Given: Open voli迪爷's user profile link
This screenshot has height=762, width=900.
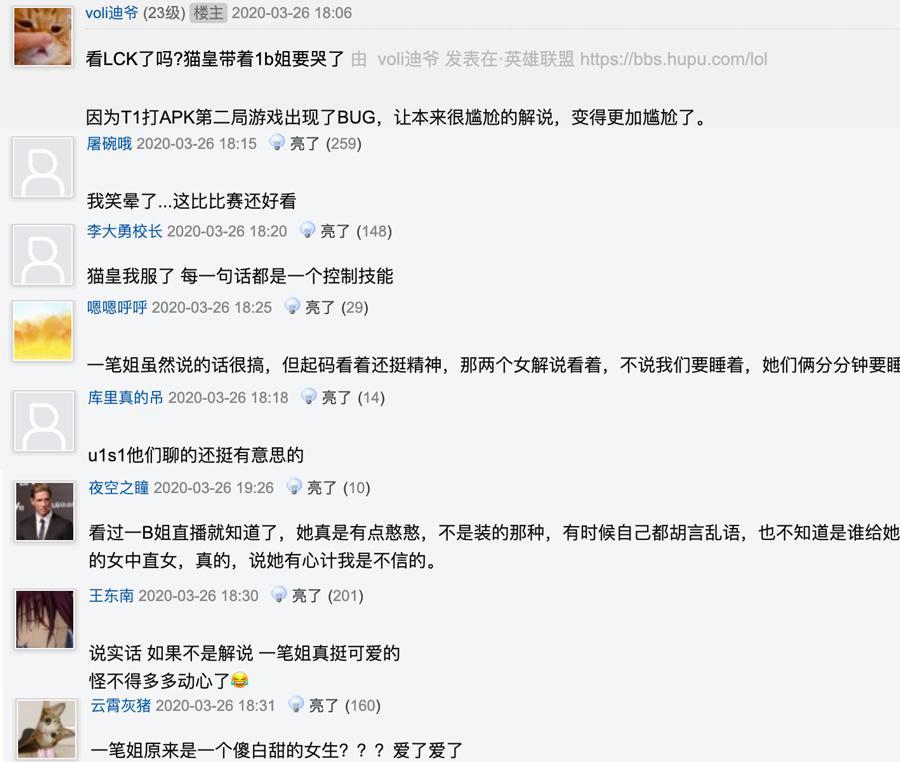Looking at the screenshot, I should 113,13.
